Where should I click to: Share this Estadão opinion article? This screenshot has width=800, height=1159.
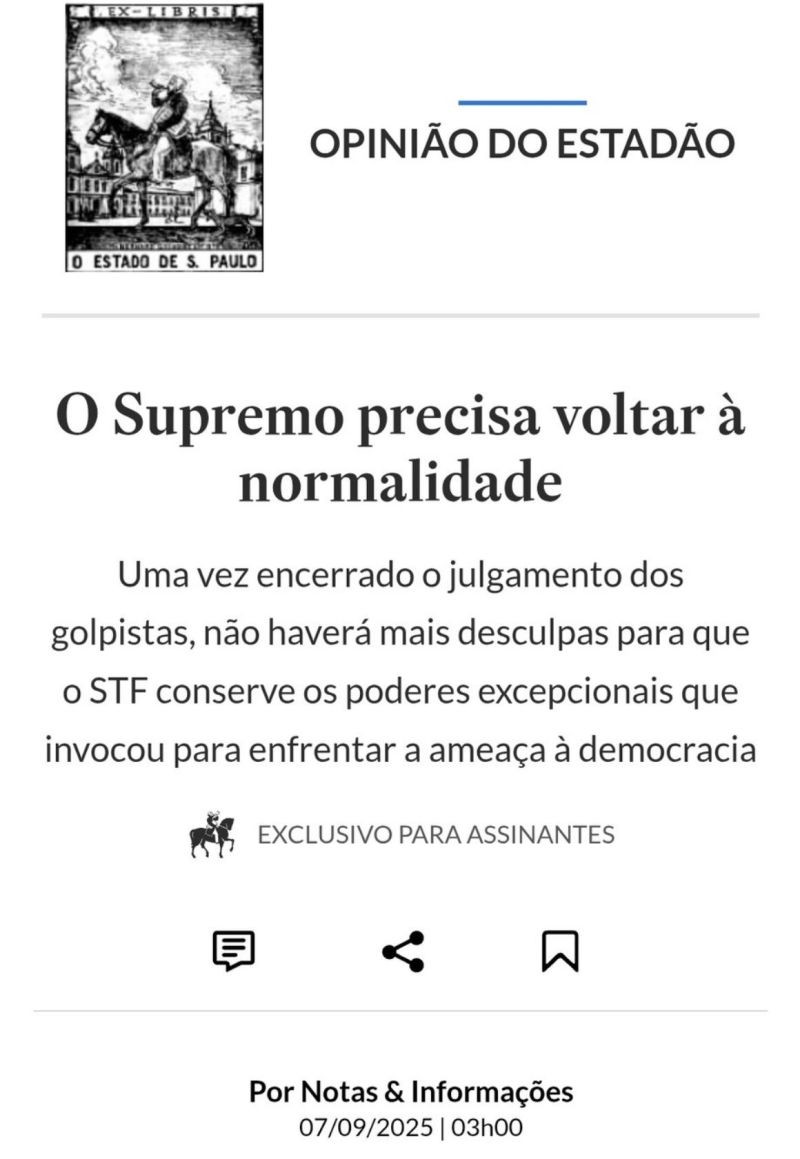pyautogui.click(x=403, y=951)
